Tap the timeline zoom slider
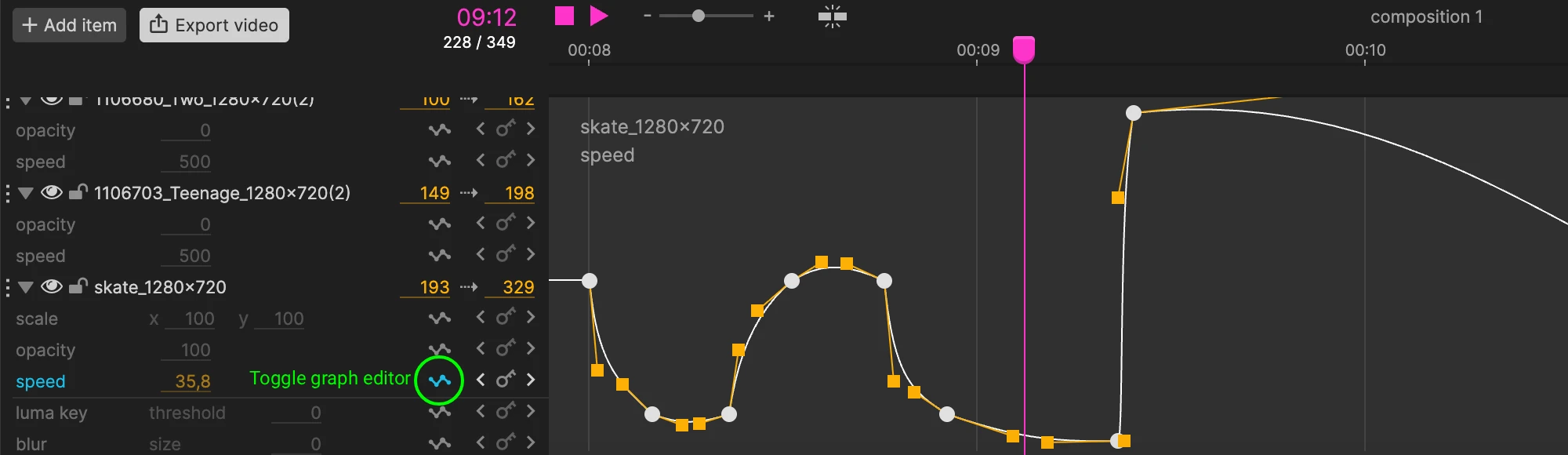 point(698,16)
